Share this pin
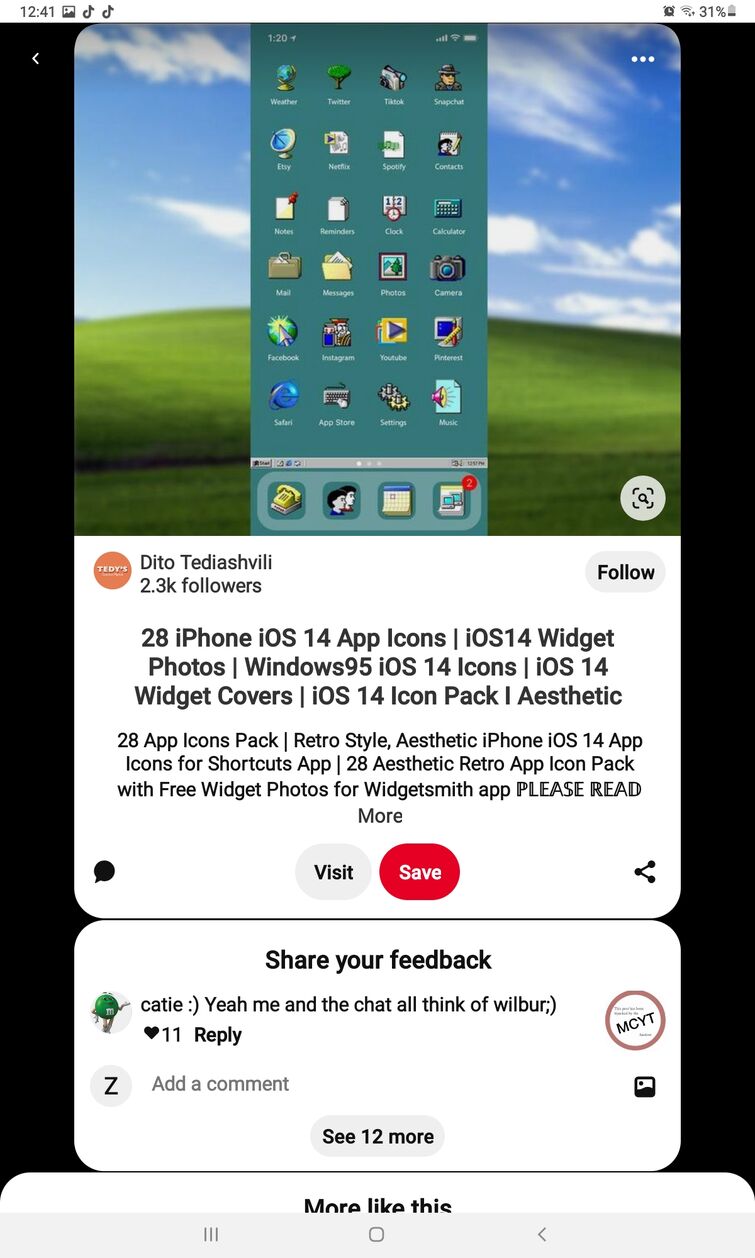Viewport: 755px width, 1258px height. [x=645, y=872]
